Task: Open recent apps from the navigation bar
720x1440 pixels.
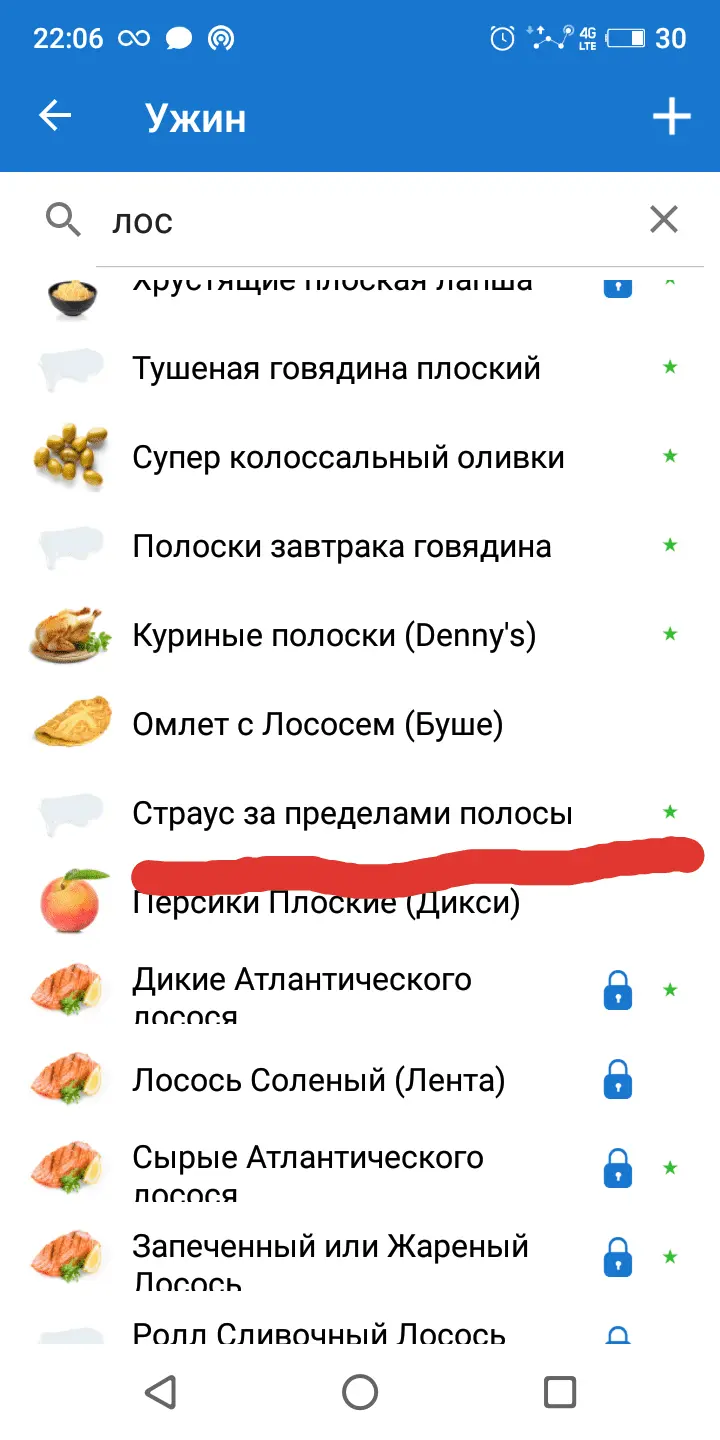Action: click(x=559, y=1391)
